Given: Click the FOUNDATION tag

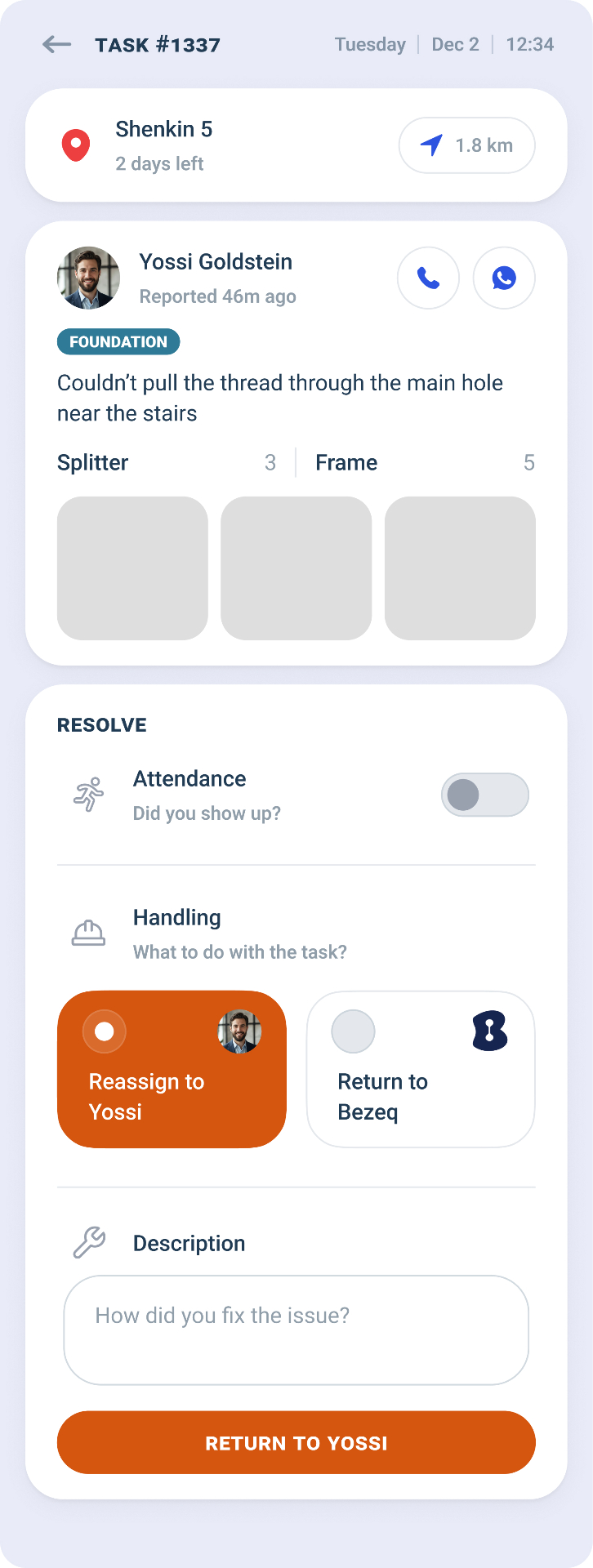Looking at the screenshot, I should [x=118, y=341].
